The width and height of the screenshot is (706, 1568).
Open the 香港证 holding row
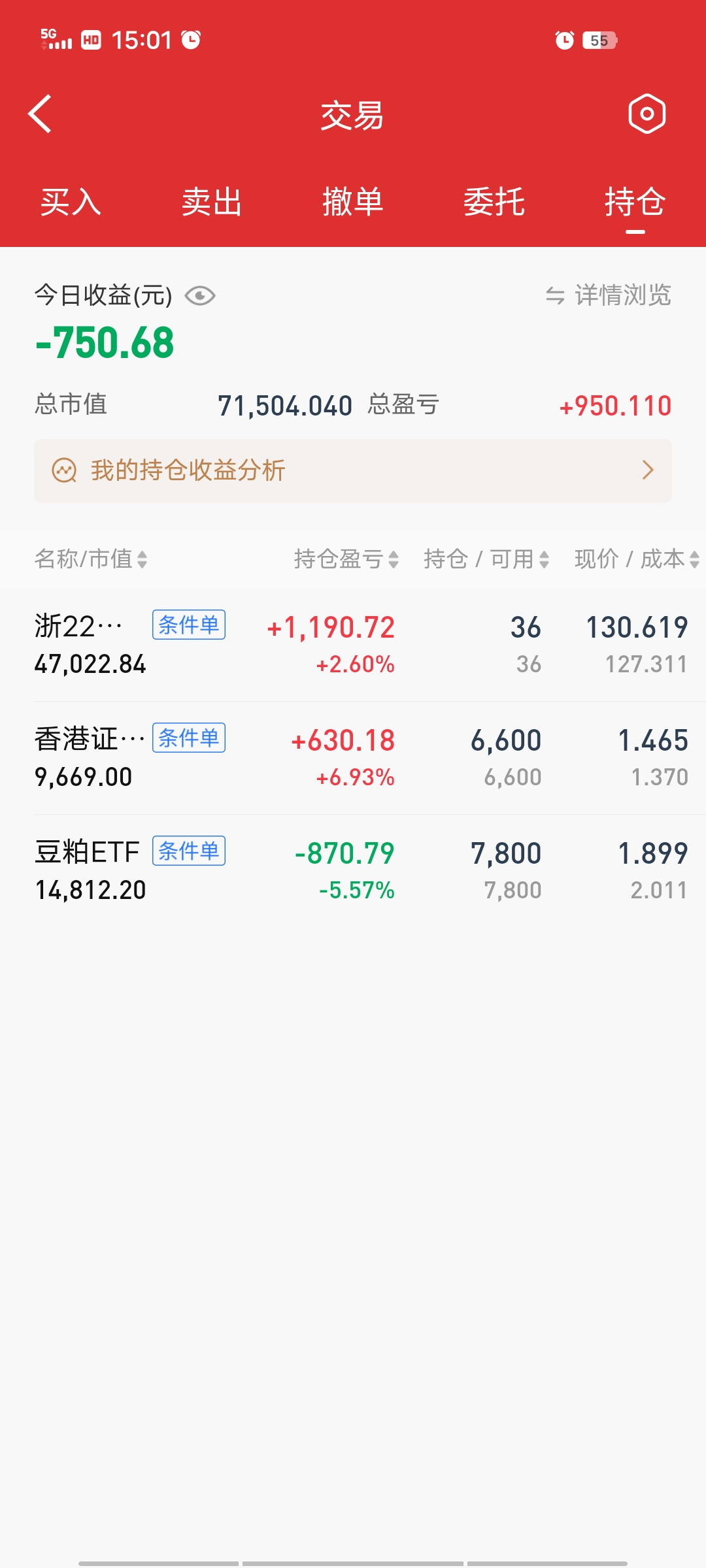(x=85, y=758)
